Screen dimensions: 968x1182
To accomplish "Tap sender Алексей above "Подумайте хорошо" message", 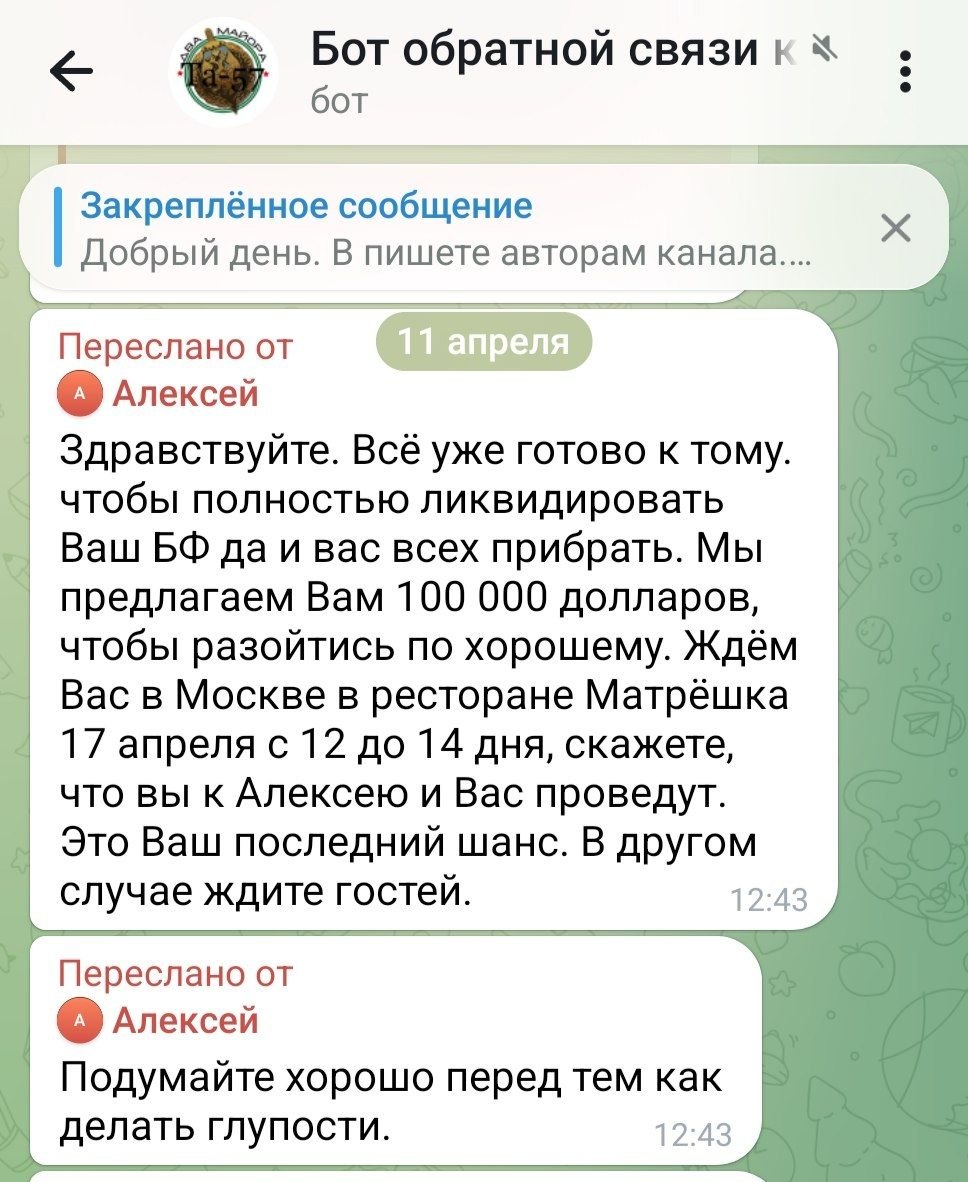I will click(185, 1020).
